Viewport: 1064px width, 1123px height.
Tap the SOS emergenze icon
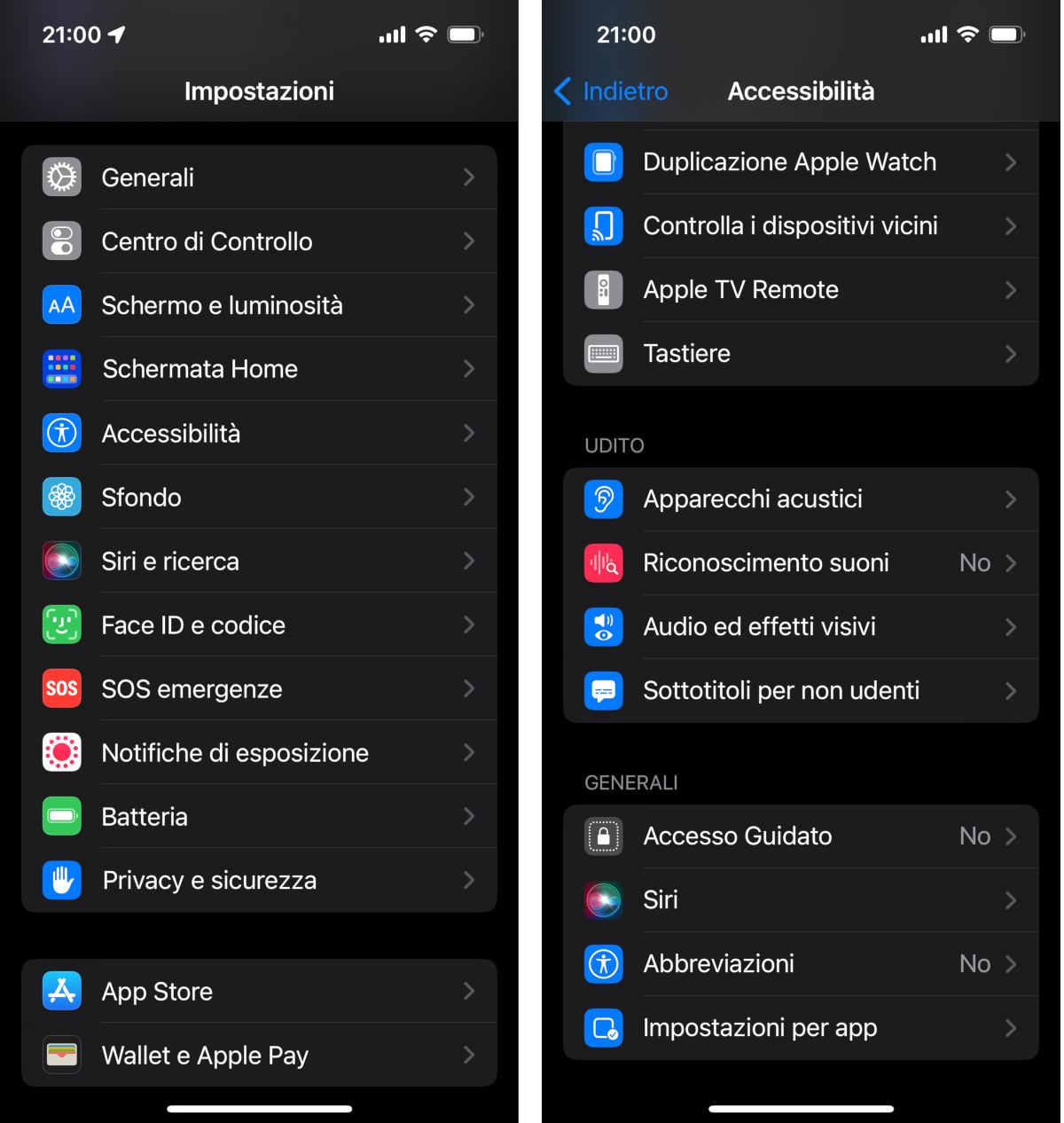61,688
